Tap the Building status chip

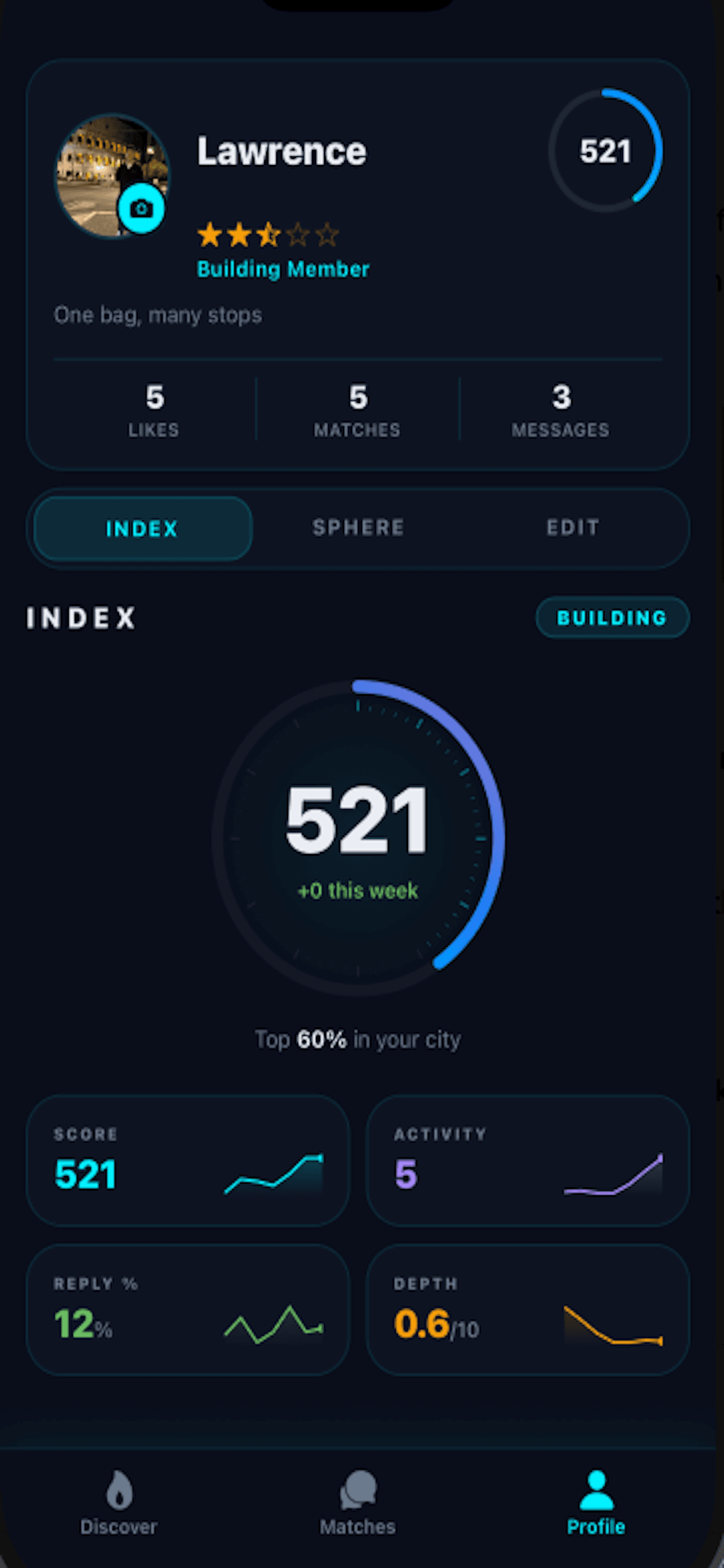[612, 618]
